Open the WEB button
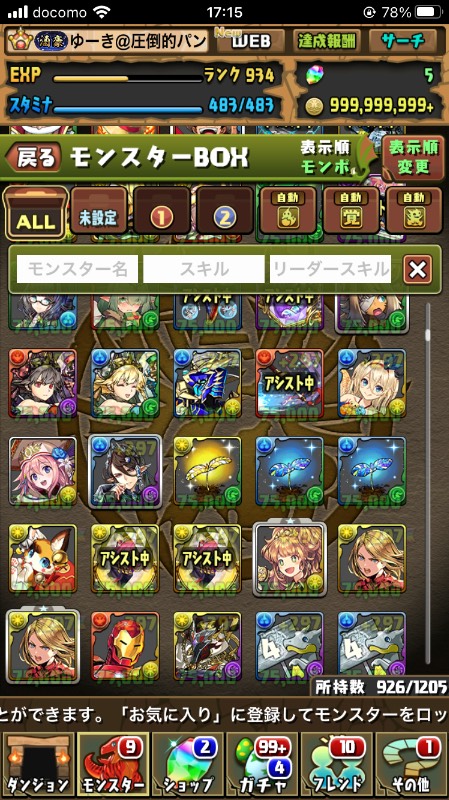This screenshot has height=800, width=449. (x=251, y=41)
